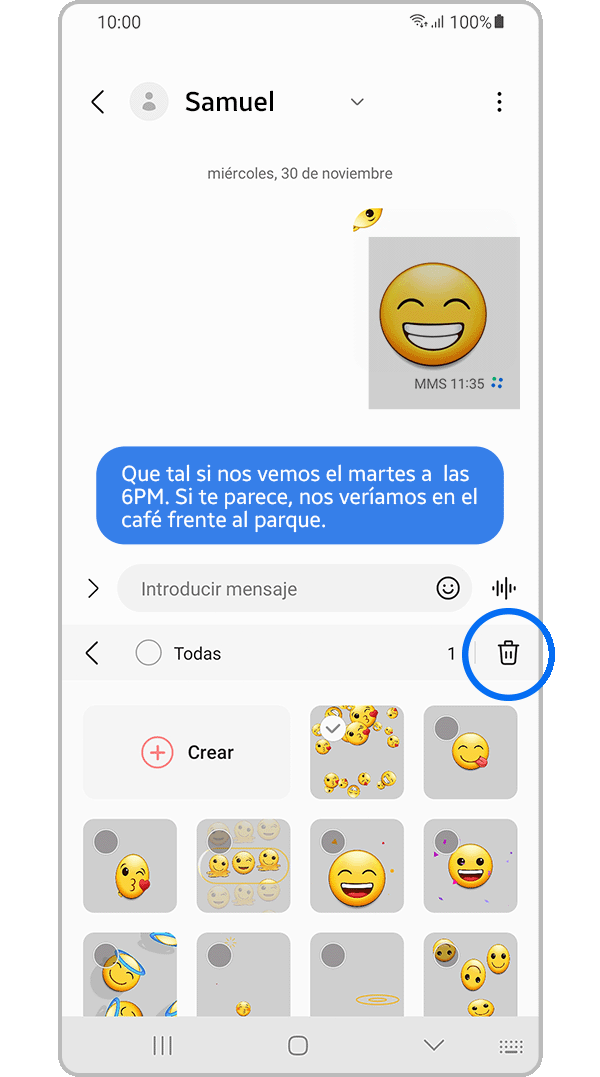Select the grinning emoji with confetti tile
The width and height of the screenshot is (600, 1077).
470,866
